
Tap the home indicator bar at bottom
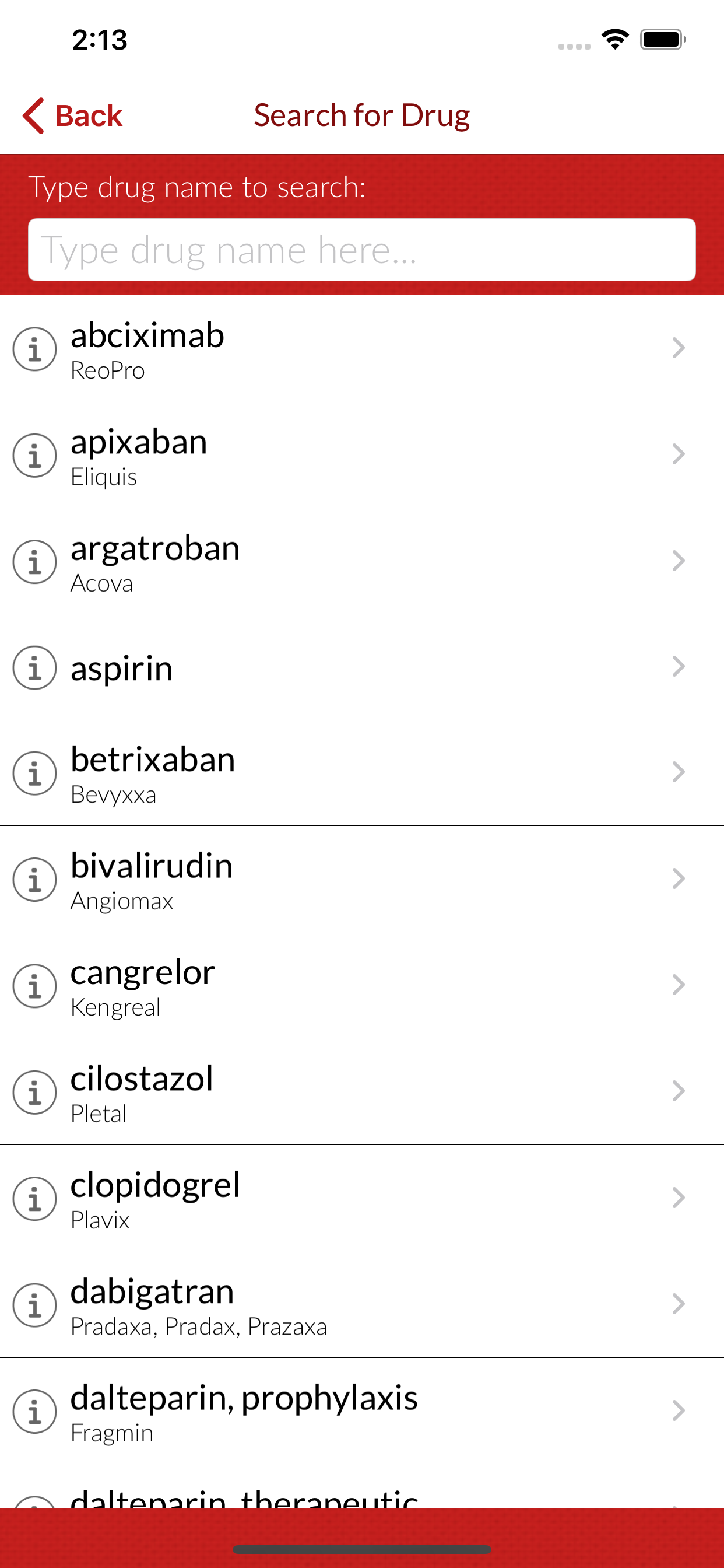point(362,1546)
